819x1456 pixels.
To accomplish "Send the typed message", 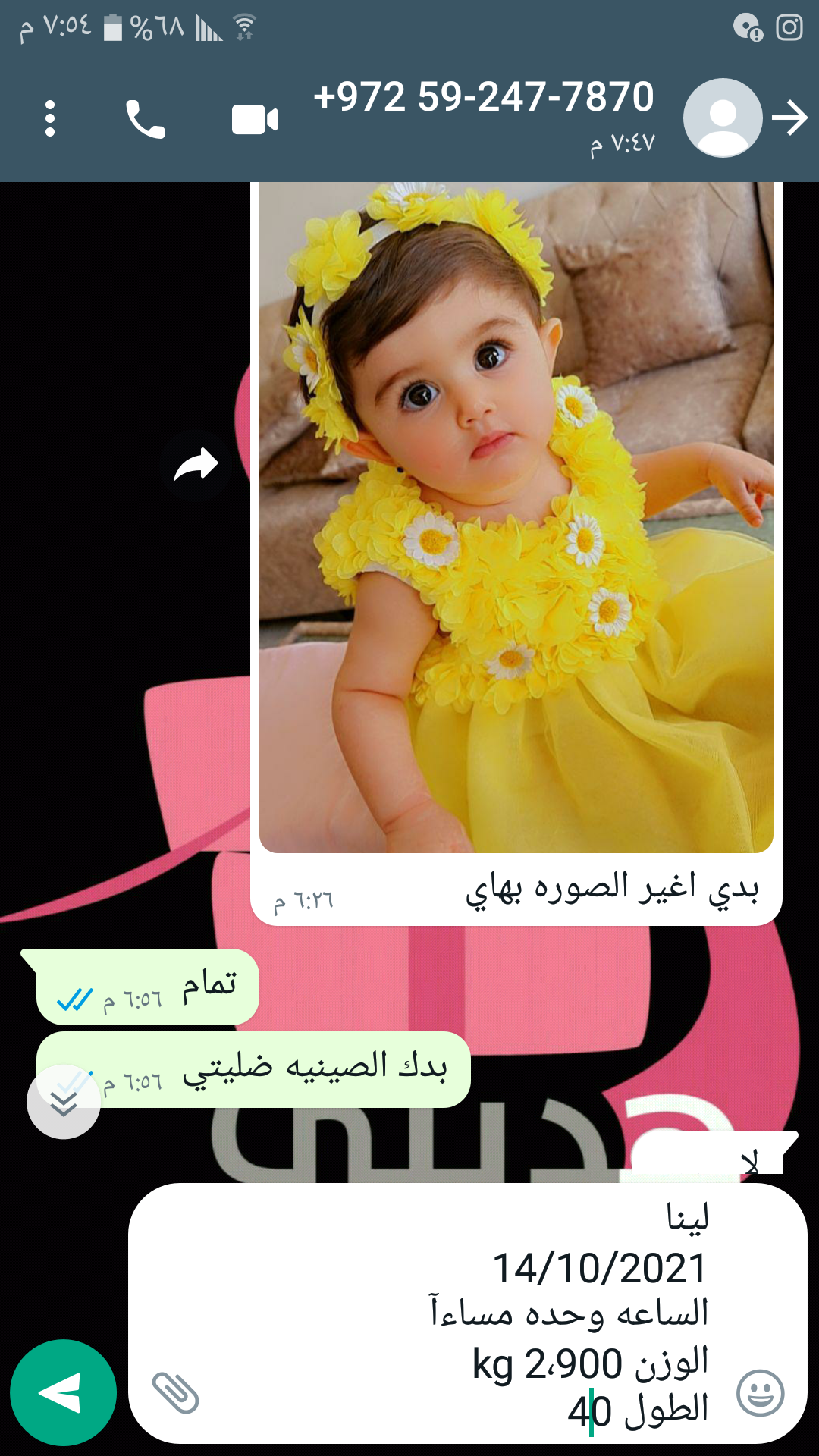I will tap(64, 1392).
